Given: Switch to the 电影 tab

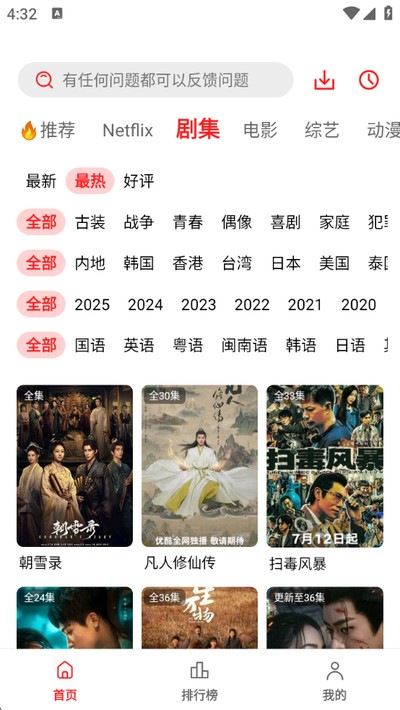Looking at the screenshot, I should 260,130.
